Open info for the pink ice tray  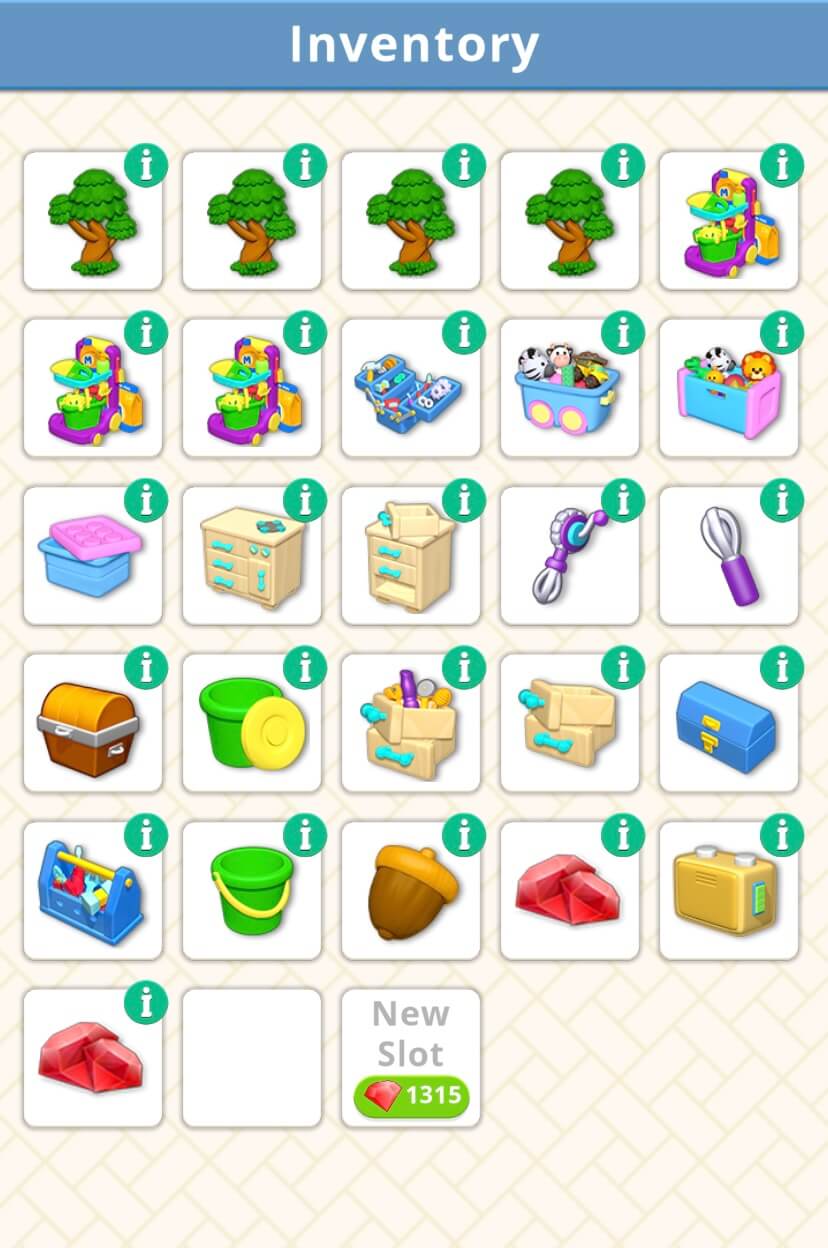click(146, 499)
